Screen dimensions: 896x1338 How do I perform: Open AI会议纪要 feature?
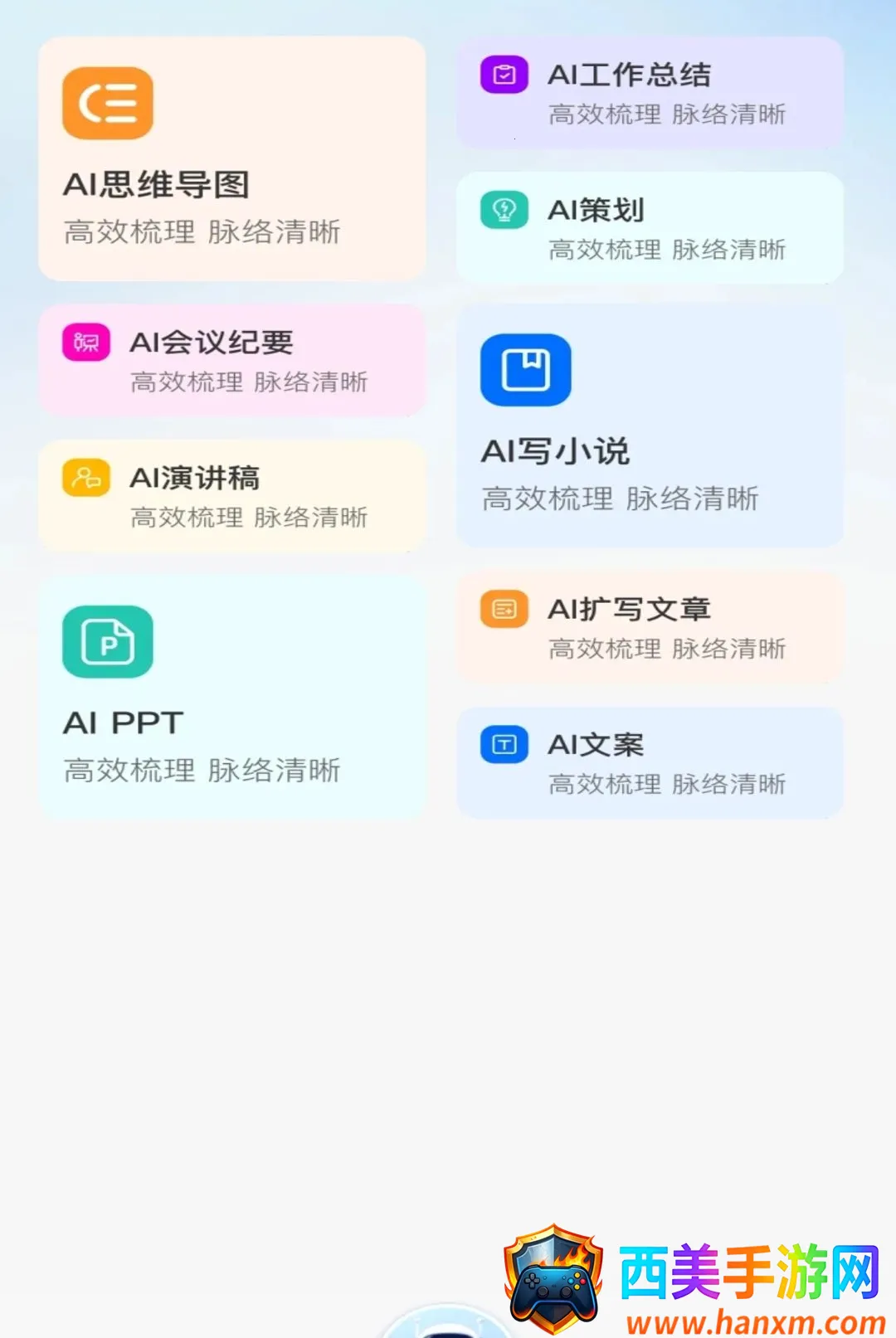pyautogui.click(x=231, y=360)
